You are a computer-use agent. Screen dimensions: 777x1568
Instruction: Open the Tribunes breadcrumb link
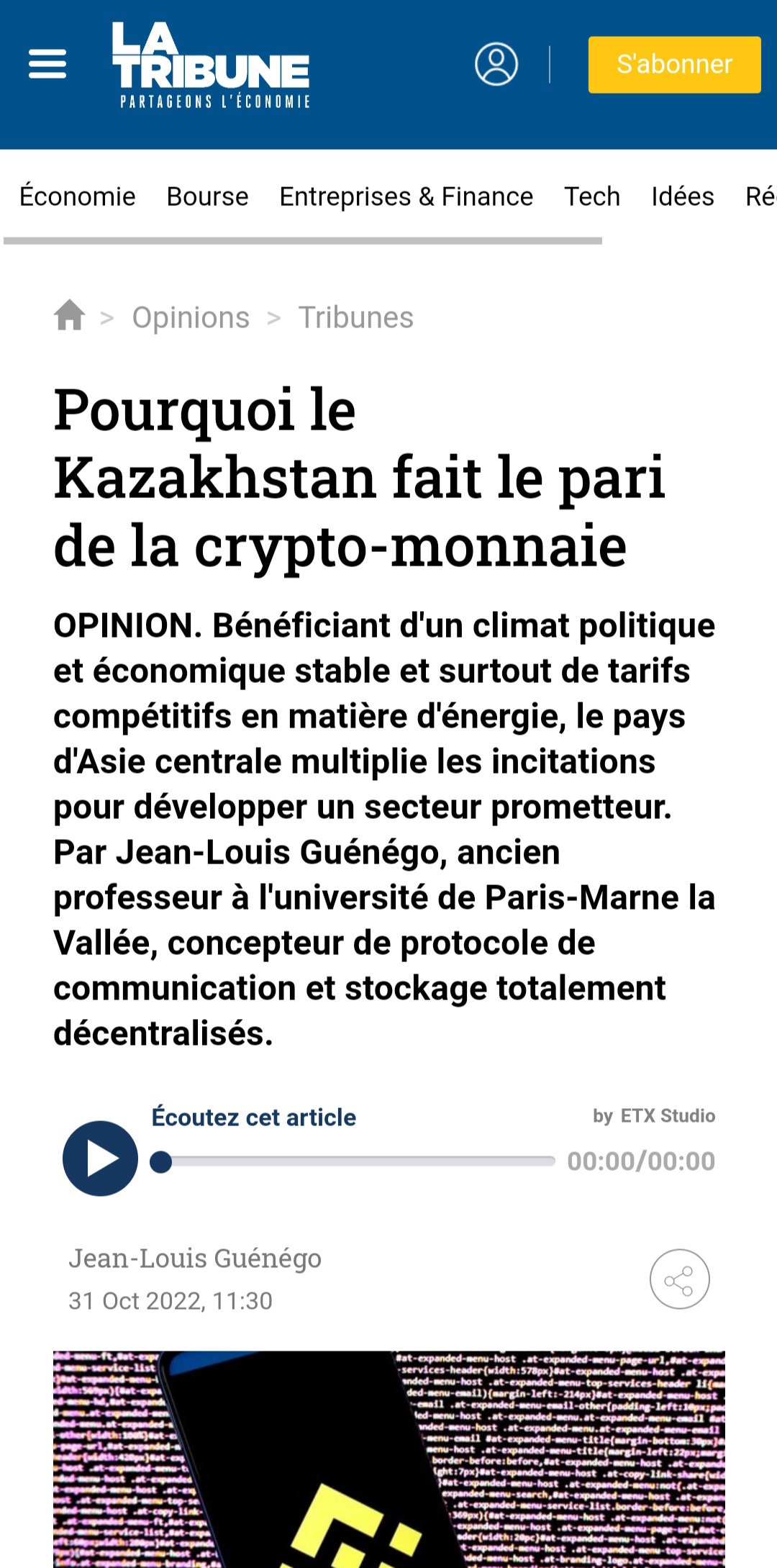(355, 317)
